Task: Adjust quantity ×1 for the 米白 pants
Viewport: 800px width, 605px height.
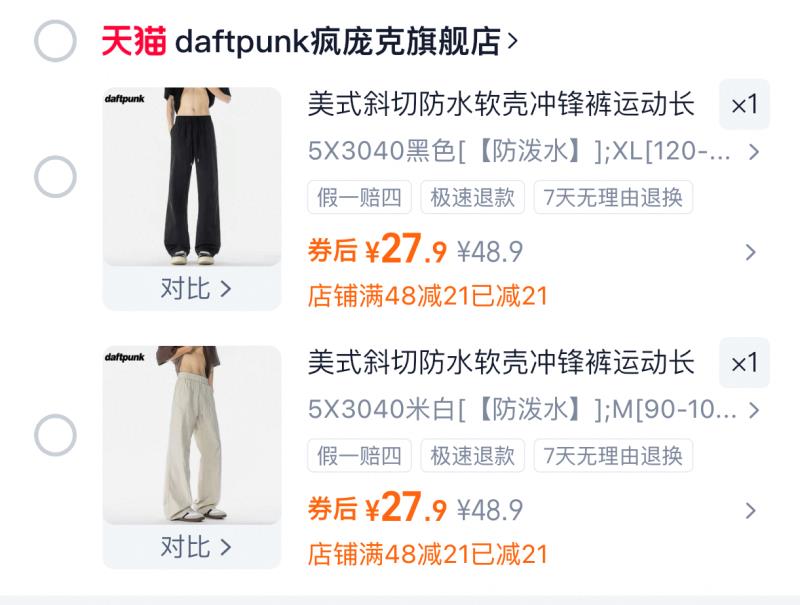Action: 744,362
